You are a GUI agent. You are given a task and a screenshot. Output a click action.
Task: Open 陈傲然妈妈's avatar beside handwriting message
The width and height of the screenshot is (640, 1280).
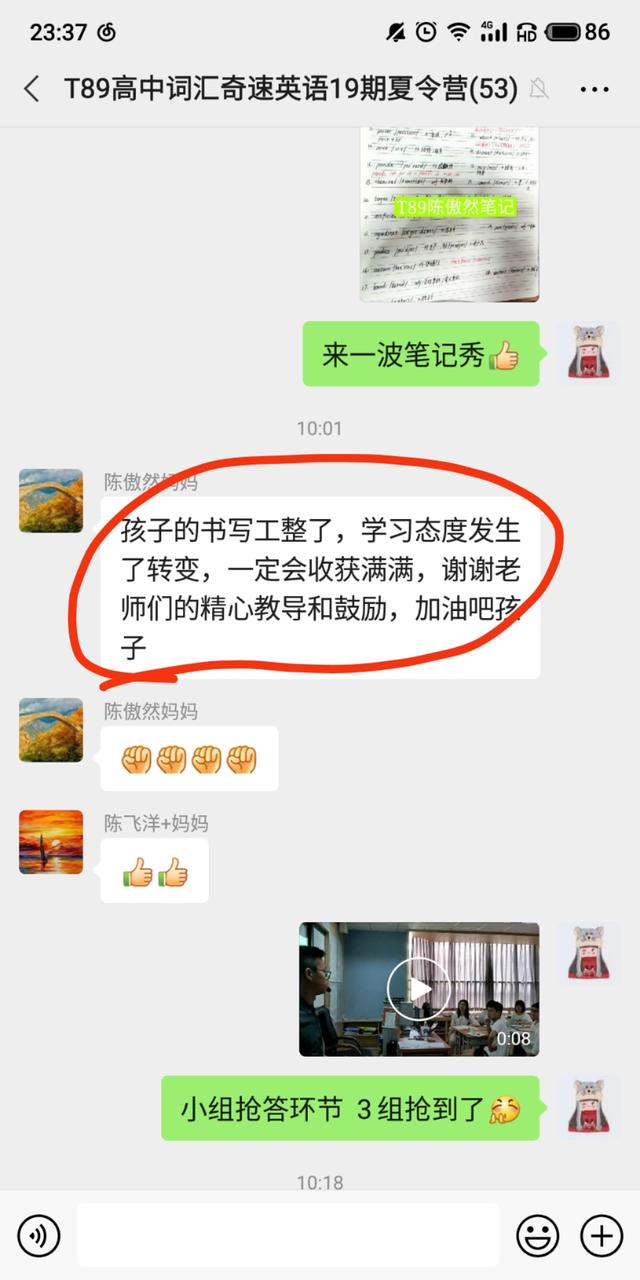[x=51, y=500]
